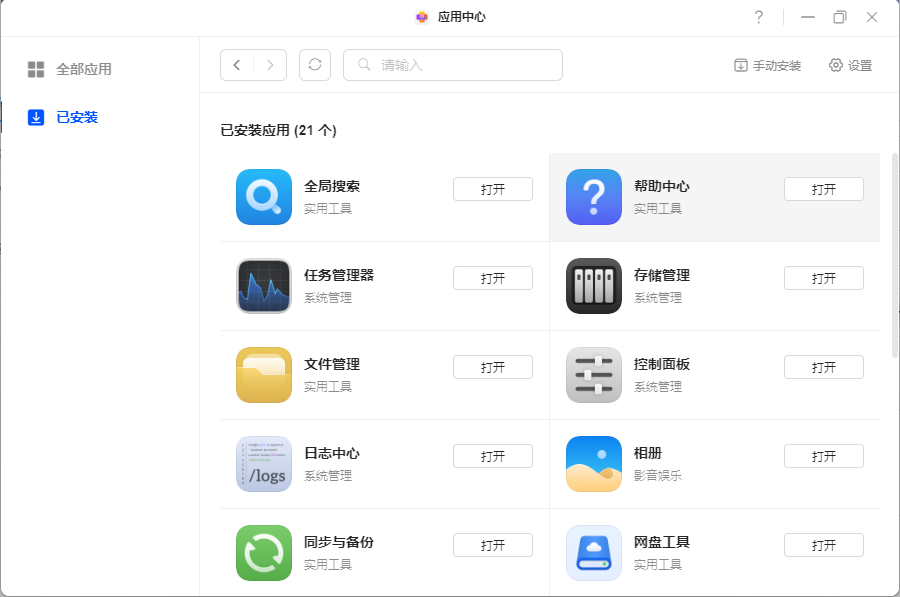This screenshot has width=900, height=597.
Task: Switch to 全部应用 tab
Action: tap(83, 69)
